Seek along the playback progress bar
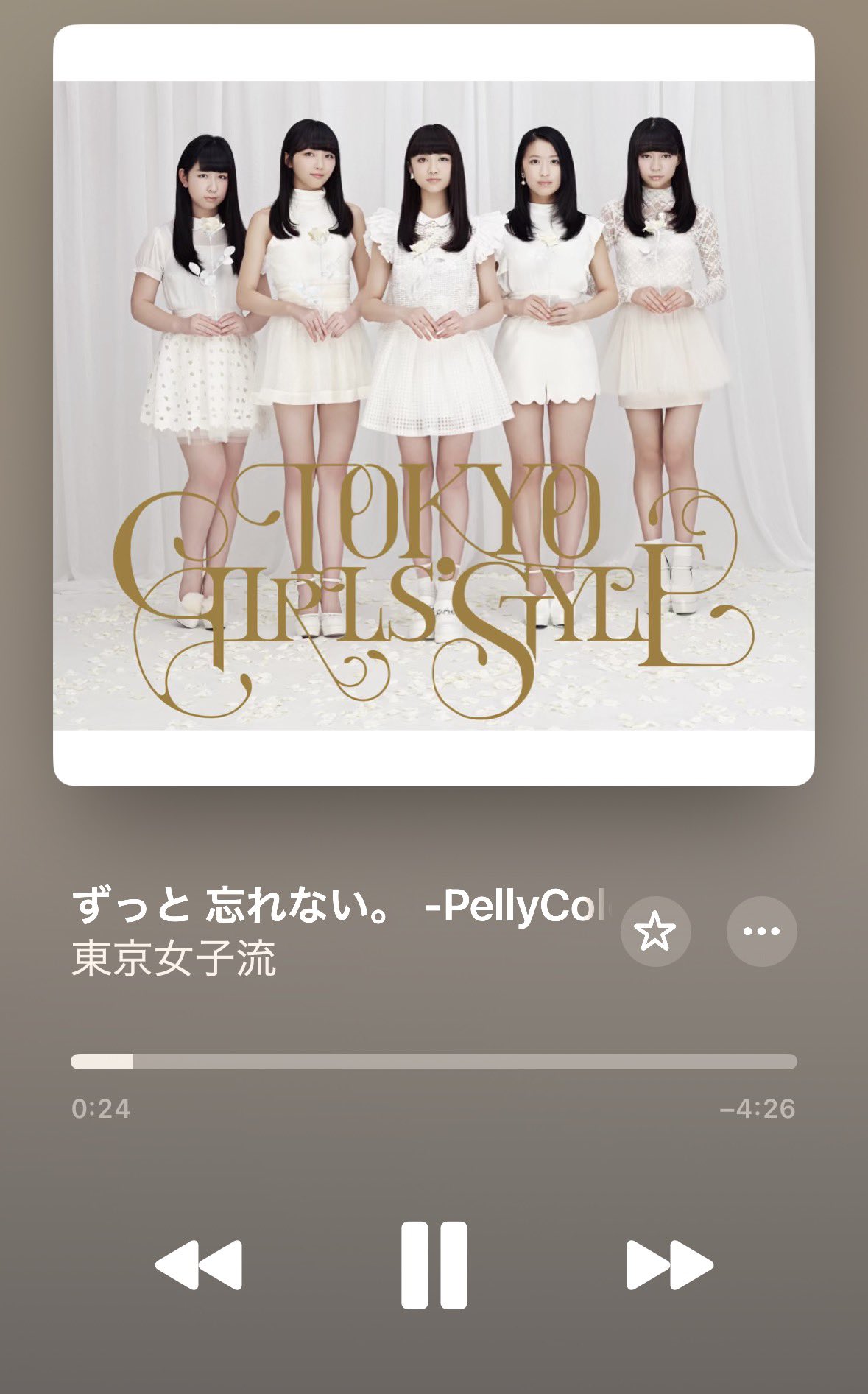868x1394 pixels. click(x=434, y=1061)
